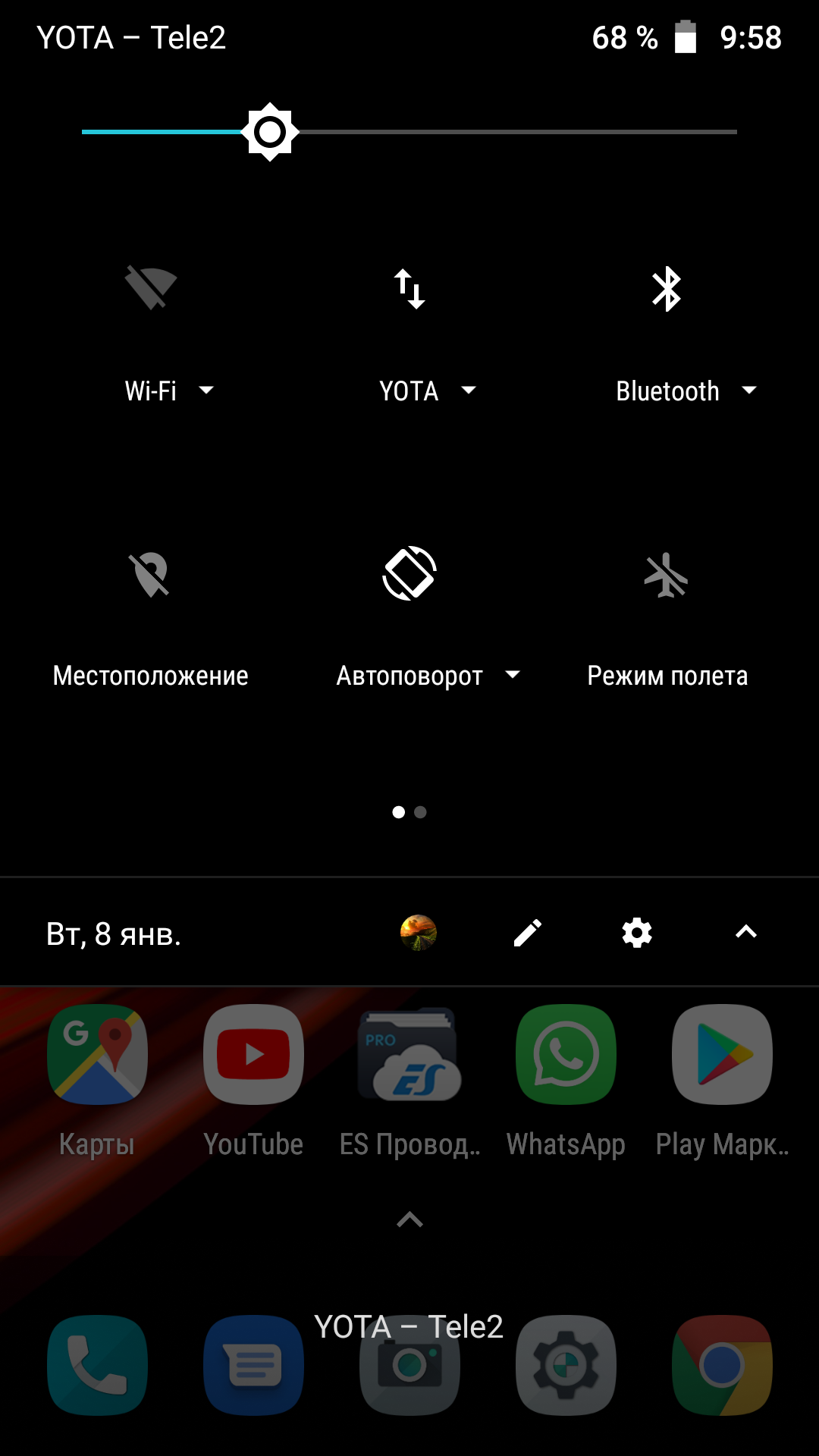Turn on Wi-Fi via its tile icon
Viewport: 819px width, 1456px height.
pos(151,288)
